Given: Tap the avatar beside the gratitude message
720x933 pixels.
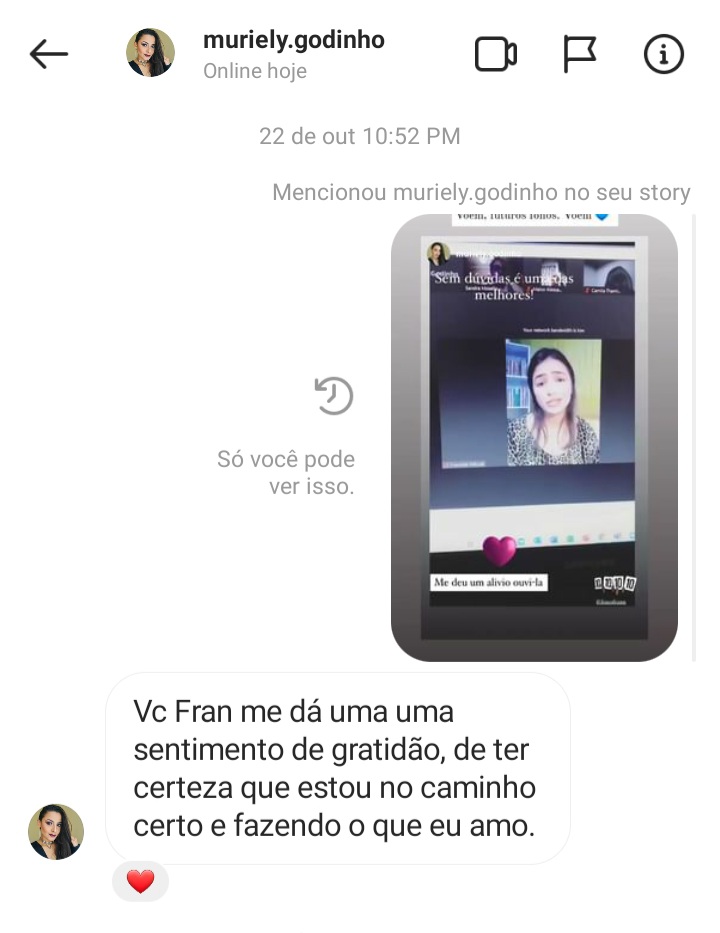Looking at the screenshot, I should point(56,832).
